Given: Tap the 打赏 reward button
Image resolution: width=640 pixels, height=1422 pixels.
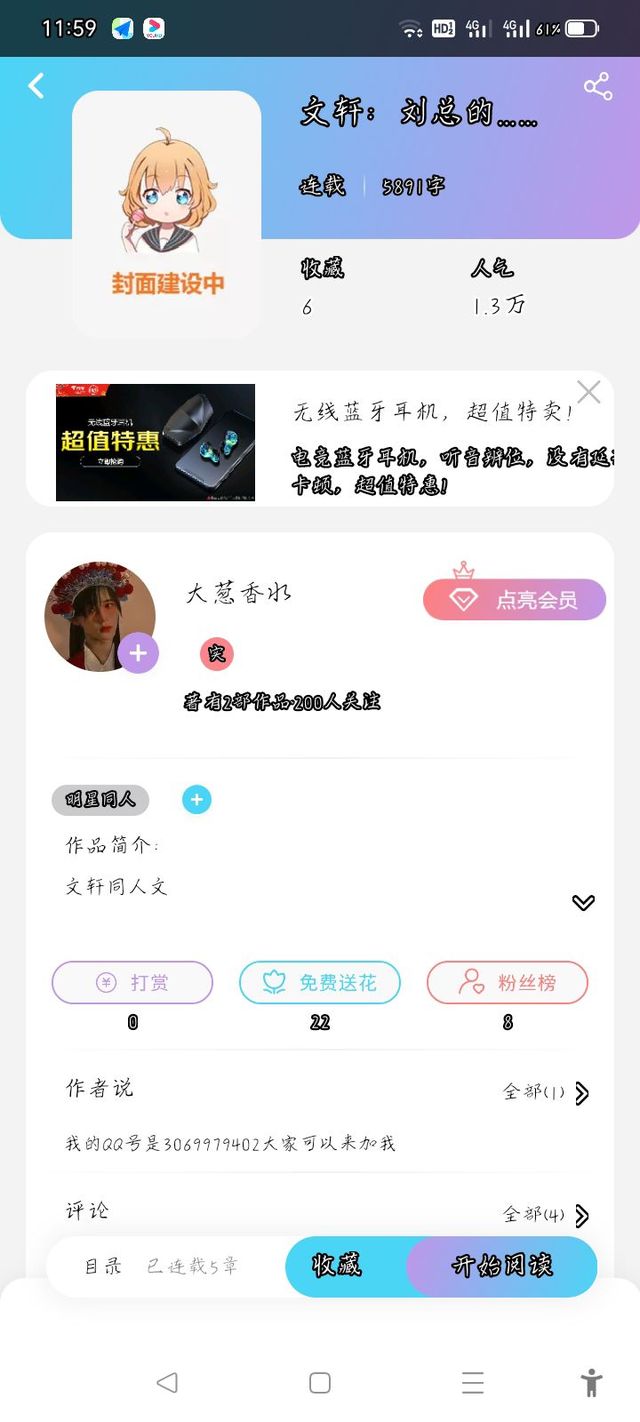Looking at the screenshot, I should [132, 983].
